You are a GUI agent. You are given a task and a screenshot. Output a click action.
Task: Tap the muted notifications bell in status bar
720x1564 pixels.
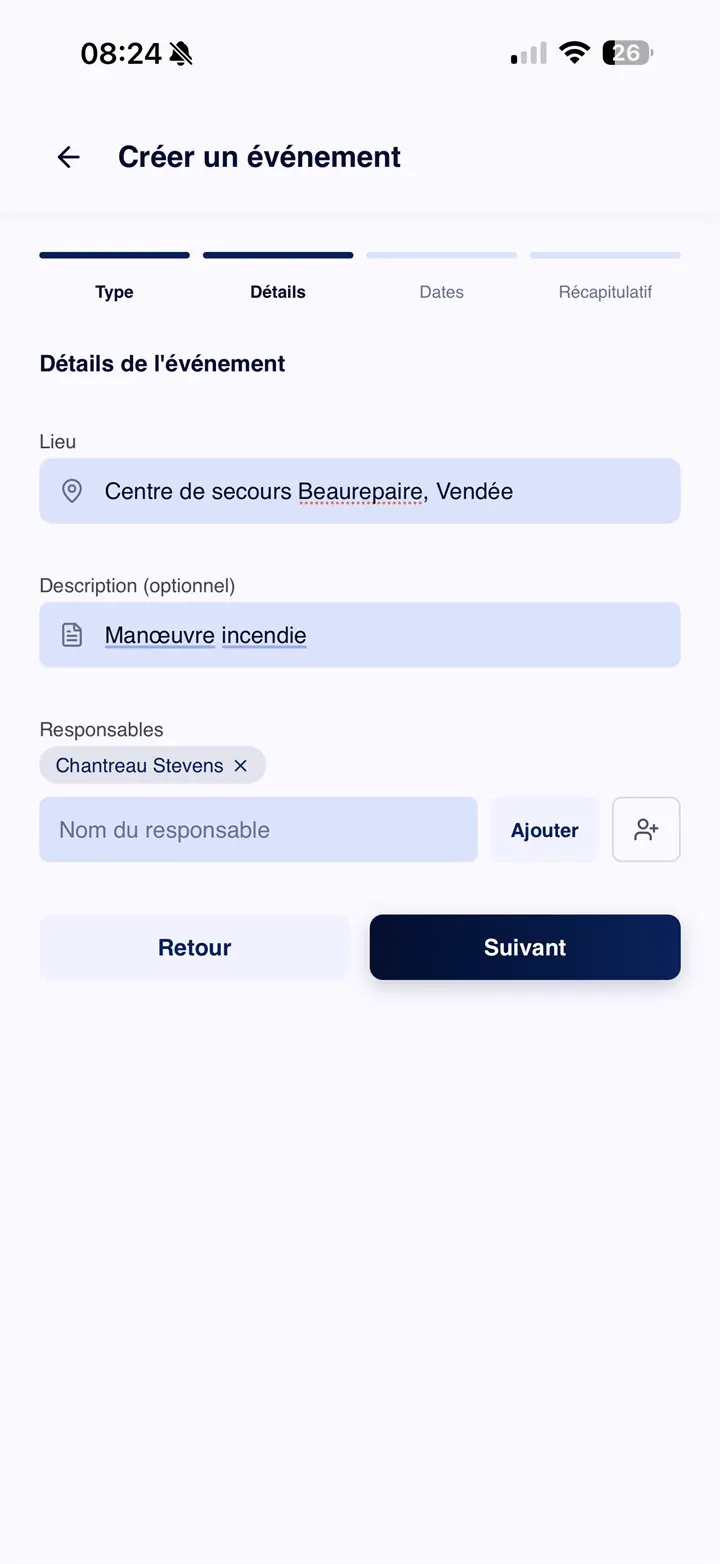(x=181, y=52)
